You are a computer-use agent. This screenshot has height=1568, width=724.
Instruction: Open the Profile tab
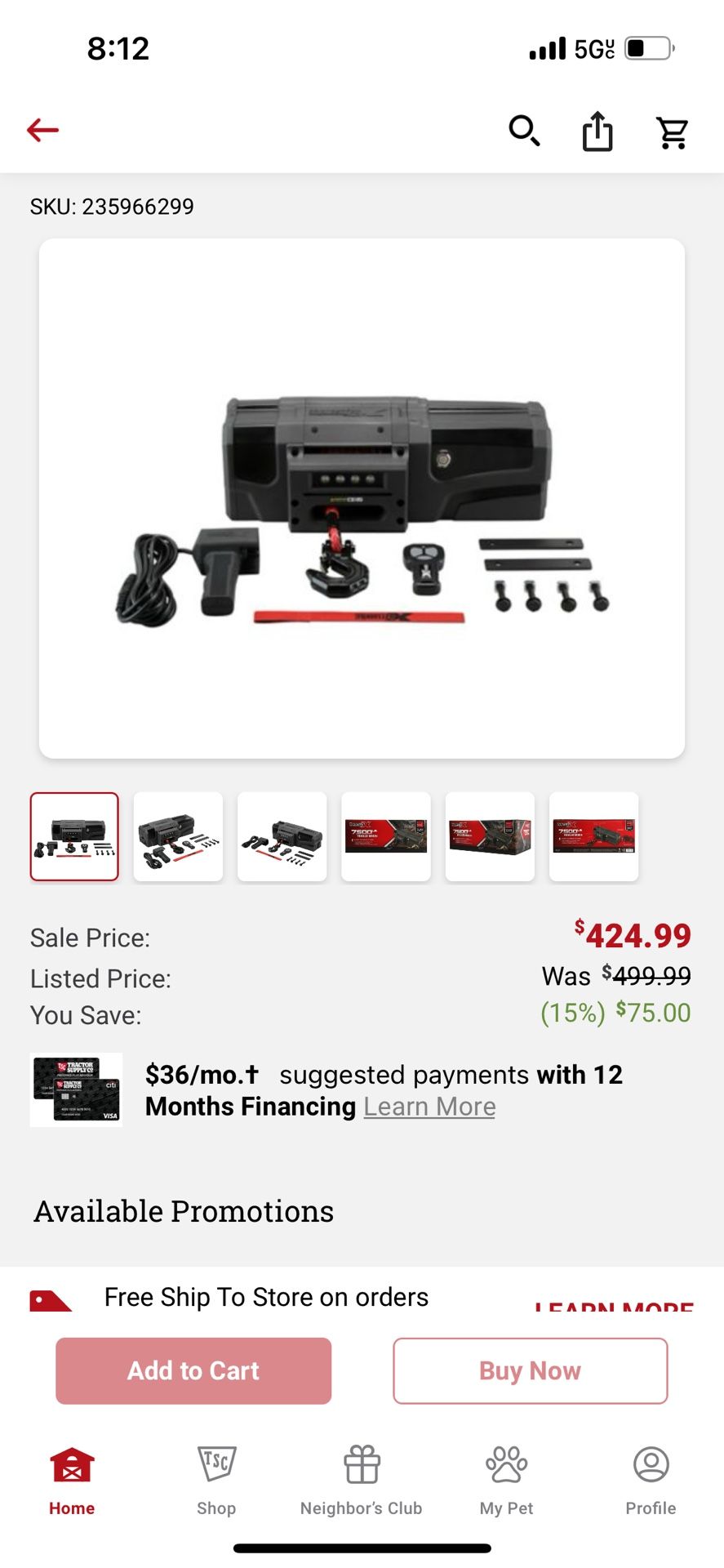[x=651, y=1480]
